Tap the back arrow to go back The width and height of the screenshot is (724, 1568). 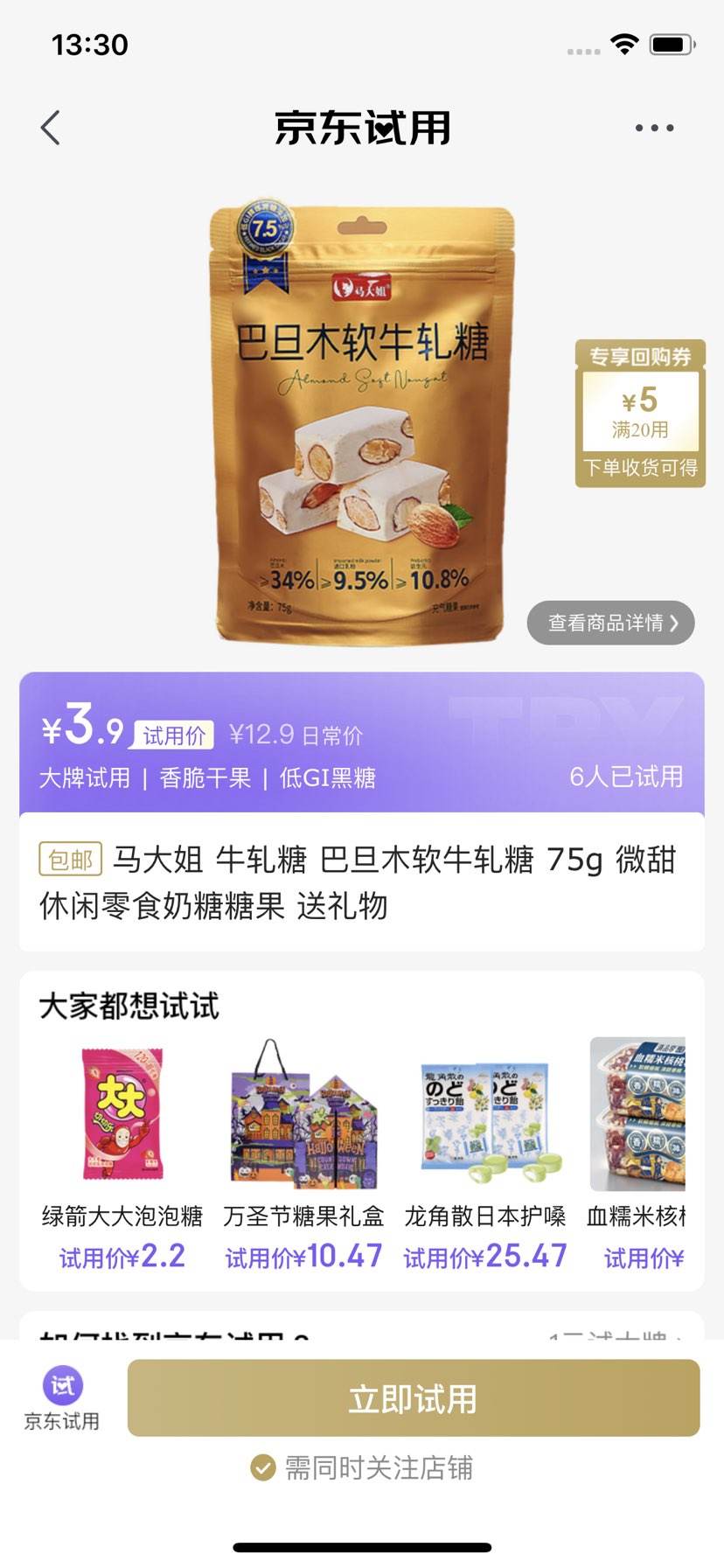[50, 127]
